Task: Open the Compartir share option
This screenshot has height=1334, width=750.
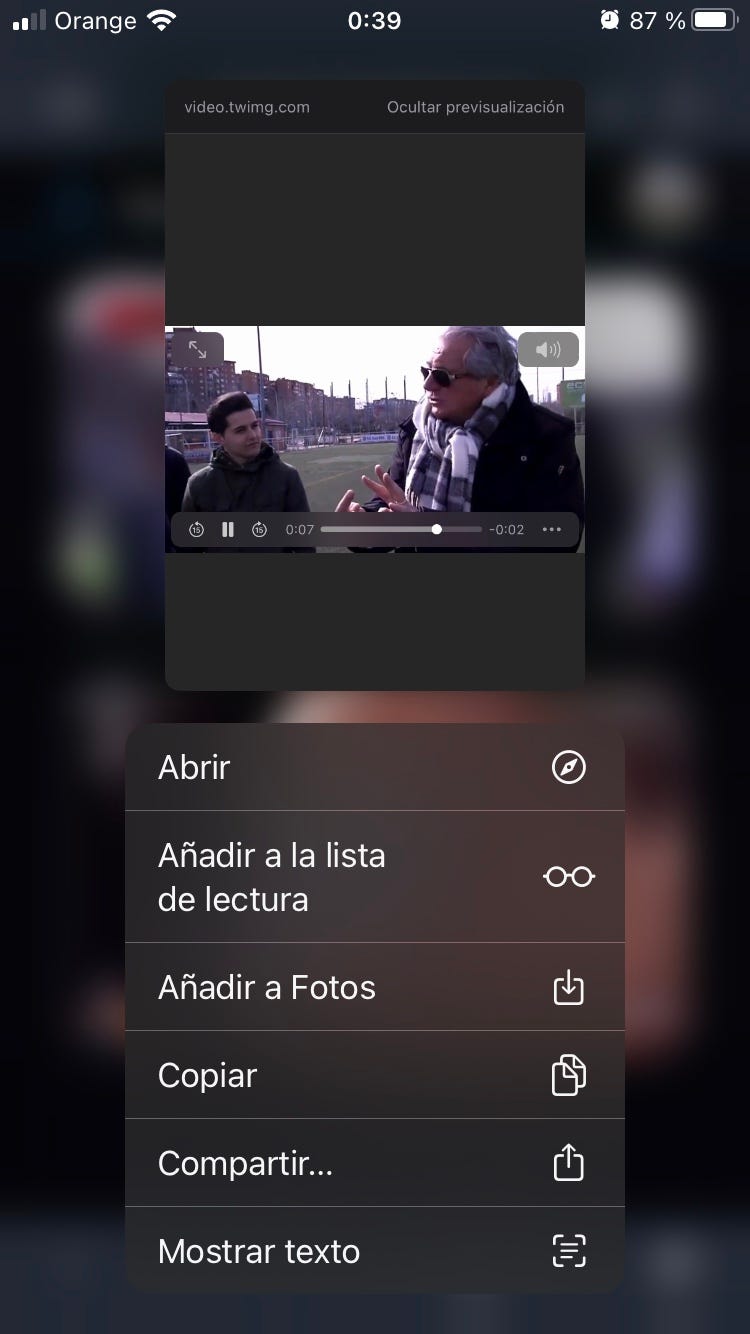Action: coord(374,1163)
